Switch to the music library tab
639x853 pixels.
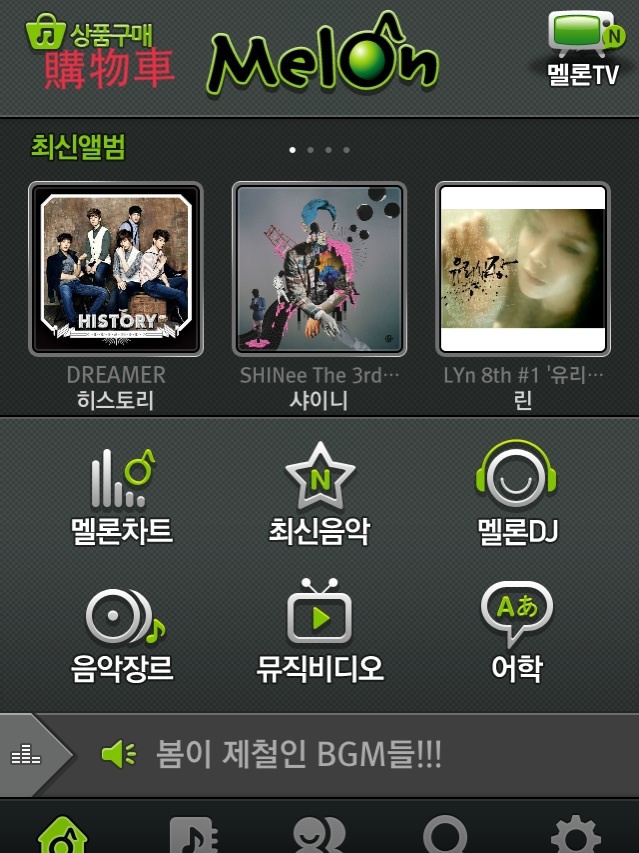[192, 835]
